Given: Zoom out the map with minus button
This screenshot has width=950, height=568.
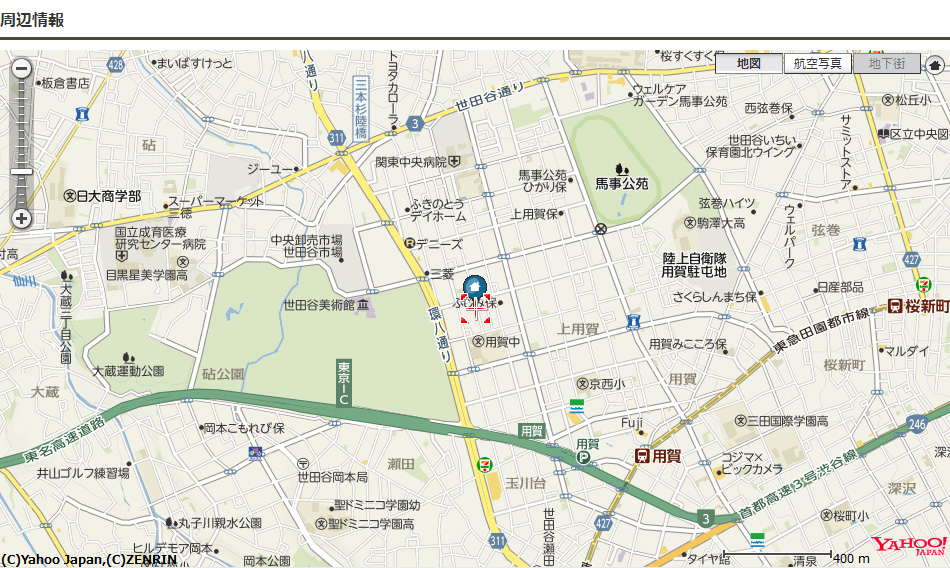Looking at the screenshot, I should coord(21,69).
